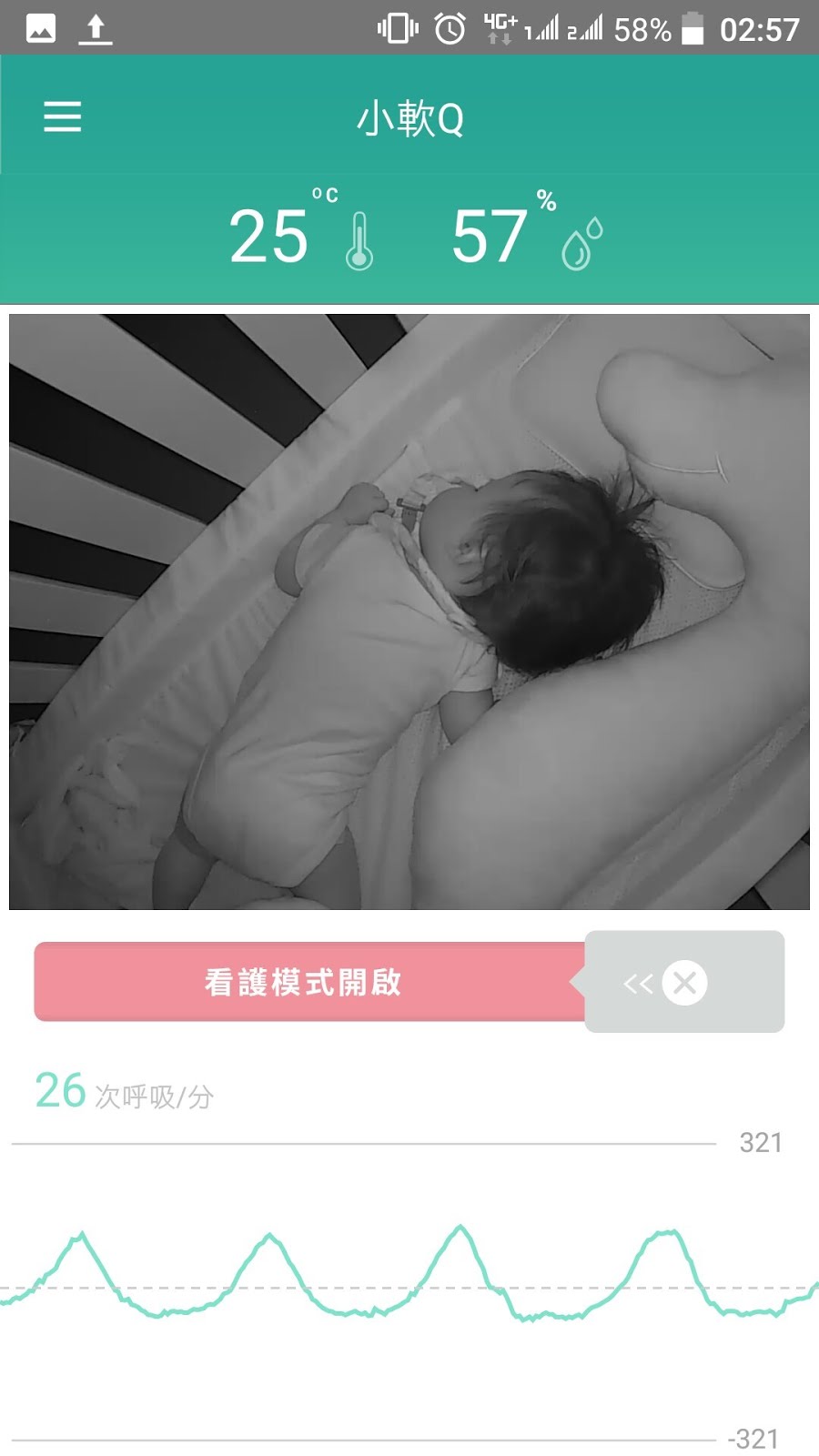Turn off monitoring with the X slider
This screenshot has height=1456, width=819.
pyautogui.click(x=684, y=983)
